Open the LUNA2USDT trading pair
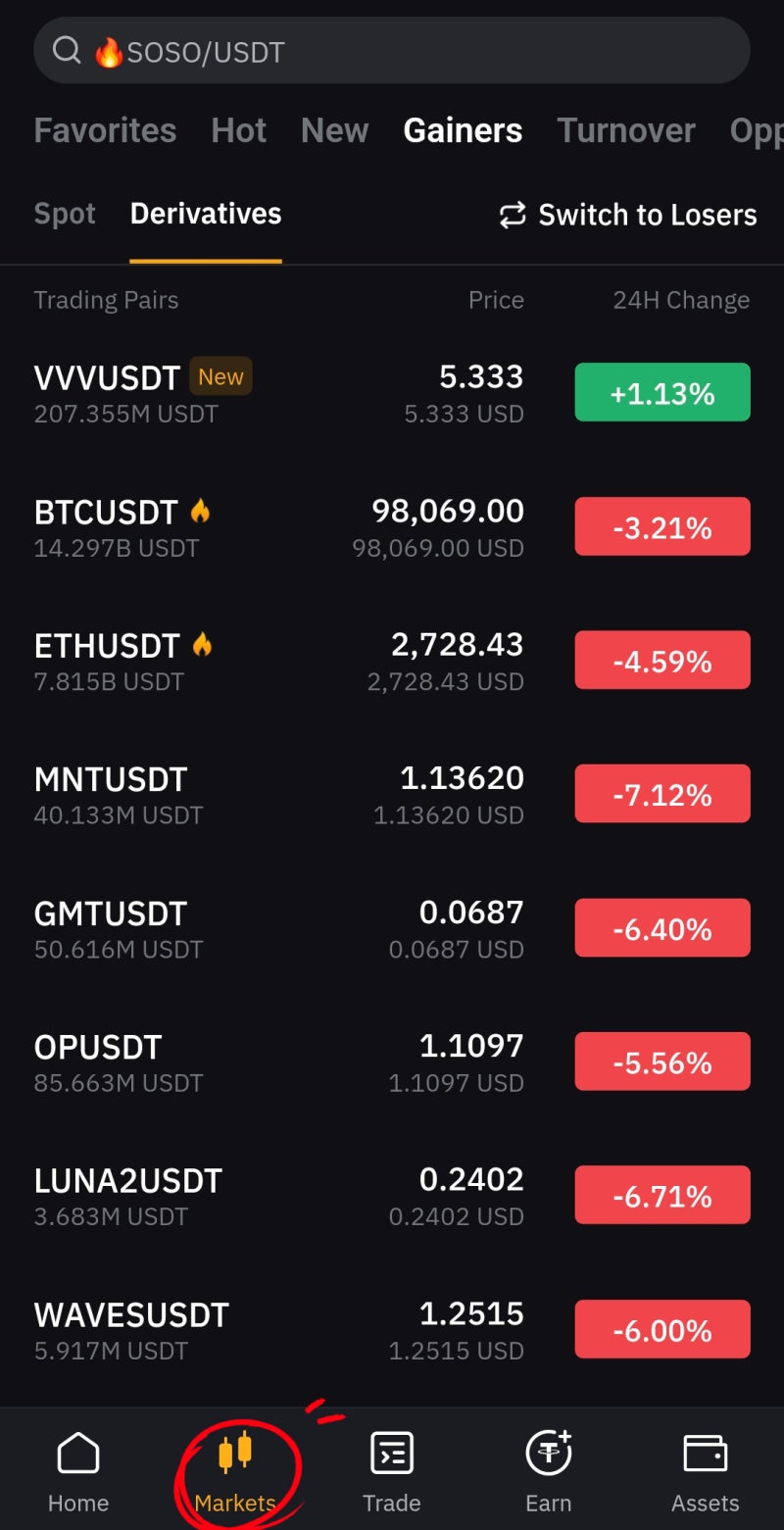The height and width of the screenshot is (1530, 784). click(392, 1197)
